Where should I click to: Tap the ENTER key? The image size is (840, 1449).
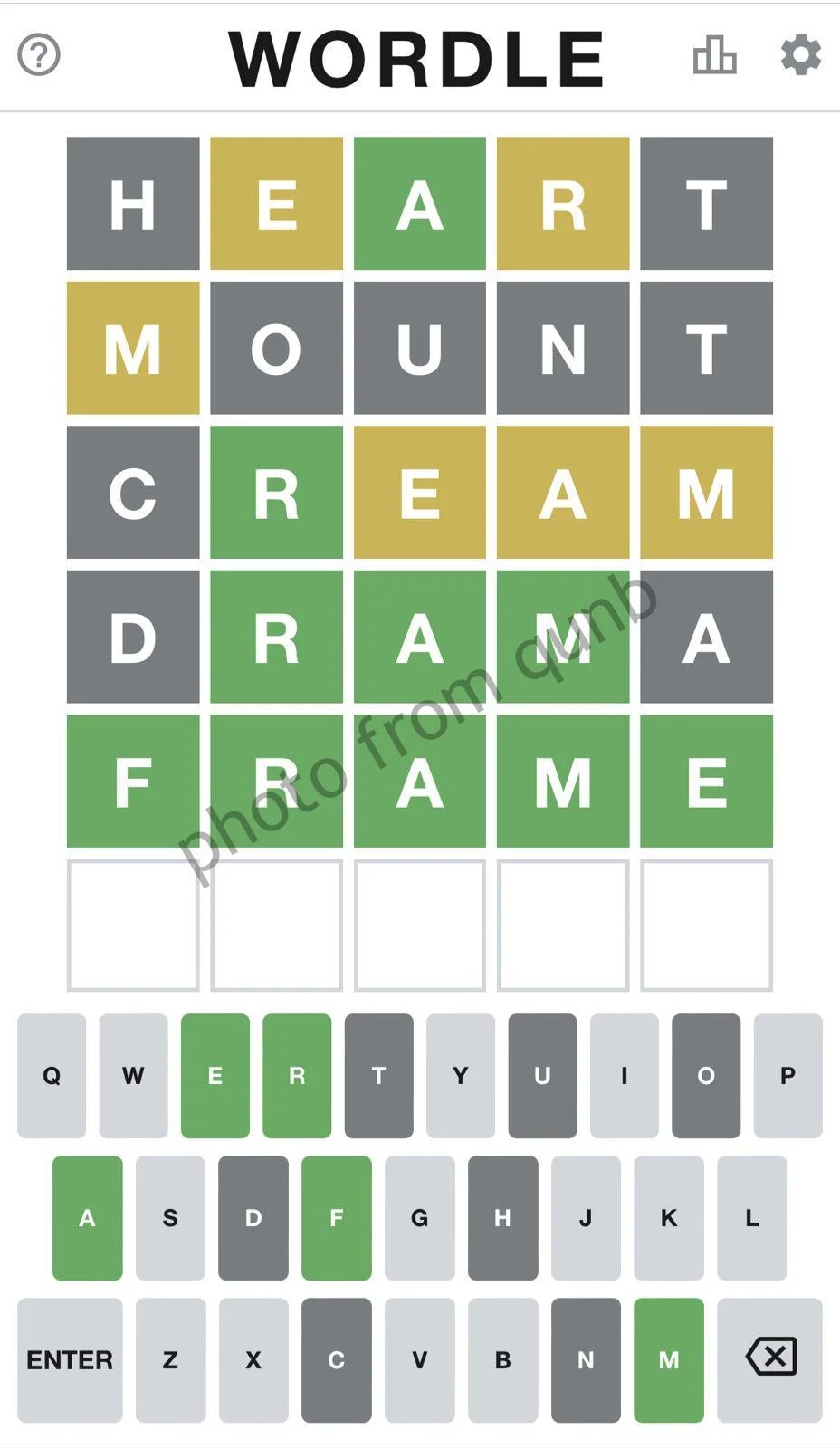[x=70, y=1359]
